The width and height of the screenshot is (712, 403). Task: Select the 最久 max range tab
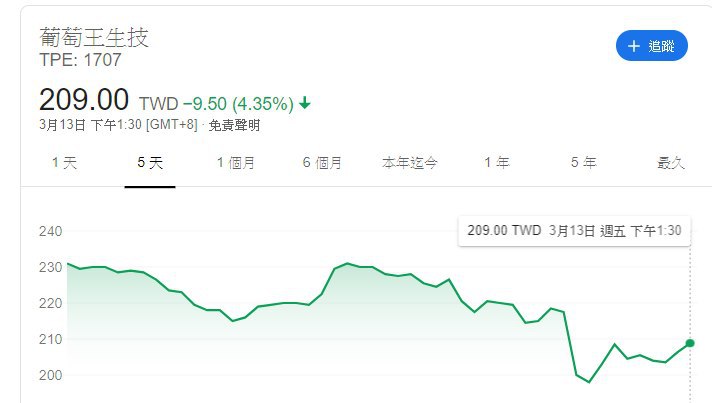tap(670, 162)
